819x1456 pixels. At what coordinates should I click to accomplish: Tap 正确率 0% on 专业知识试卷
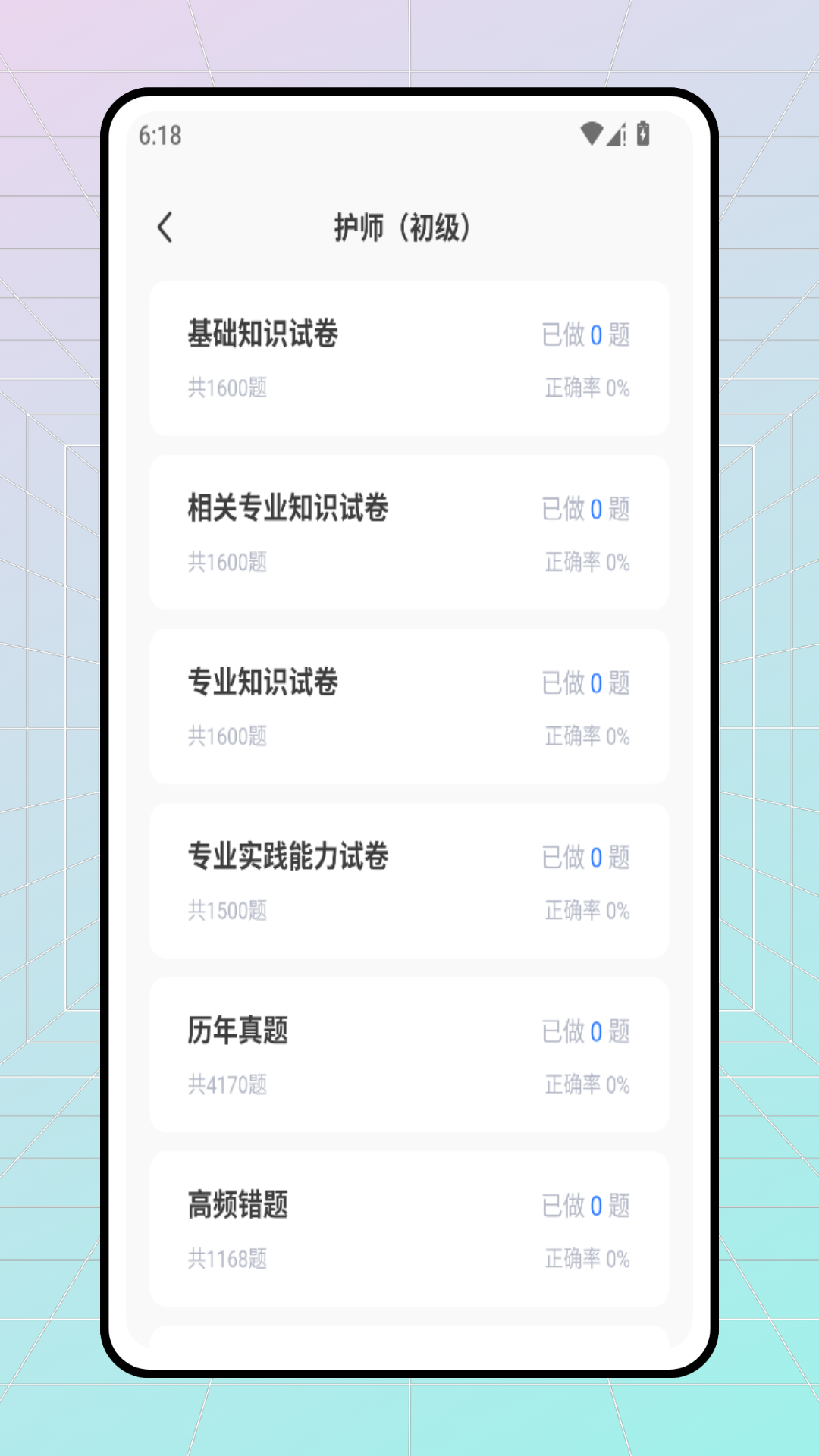point(587,737)
